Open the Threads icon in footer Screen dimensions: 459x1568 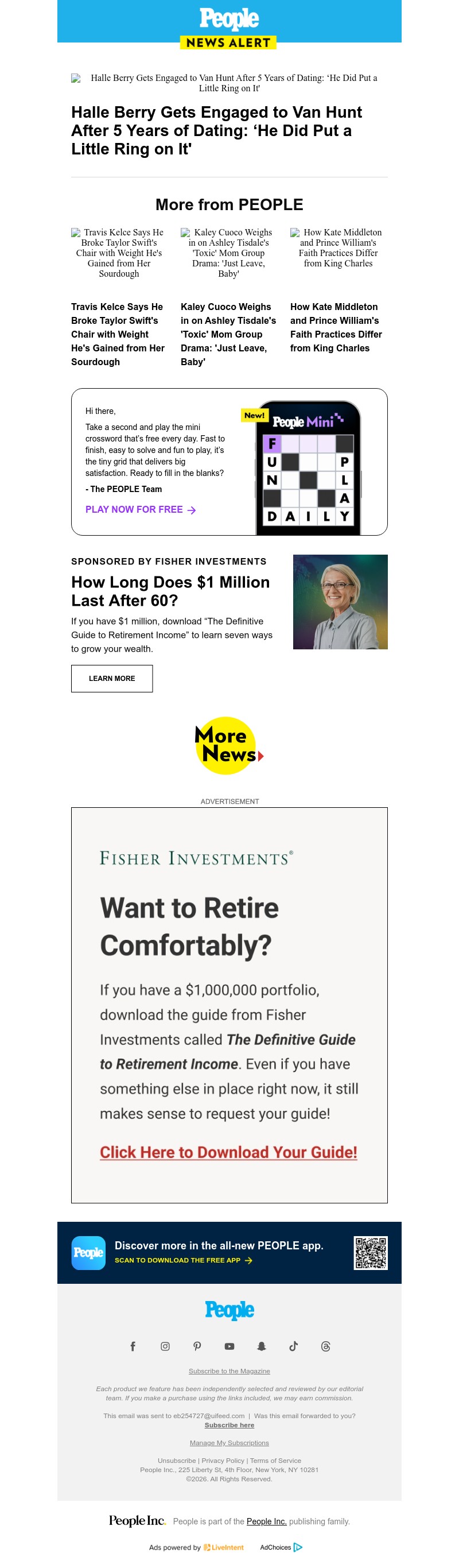325,1346
